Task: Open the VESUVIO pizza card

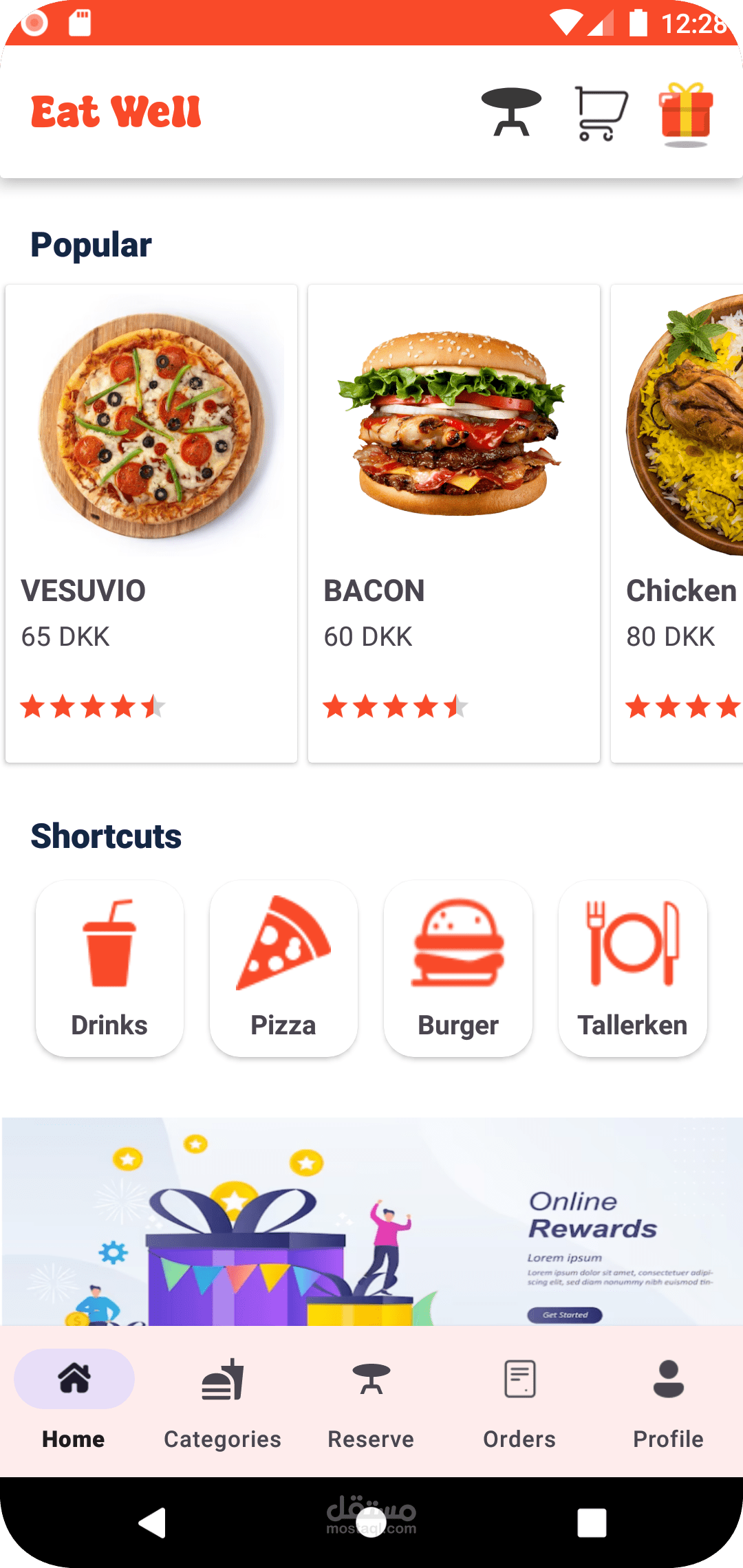Action: click(x=151, y=523)
